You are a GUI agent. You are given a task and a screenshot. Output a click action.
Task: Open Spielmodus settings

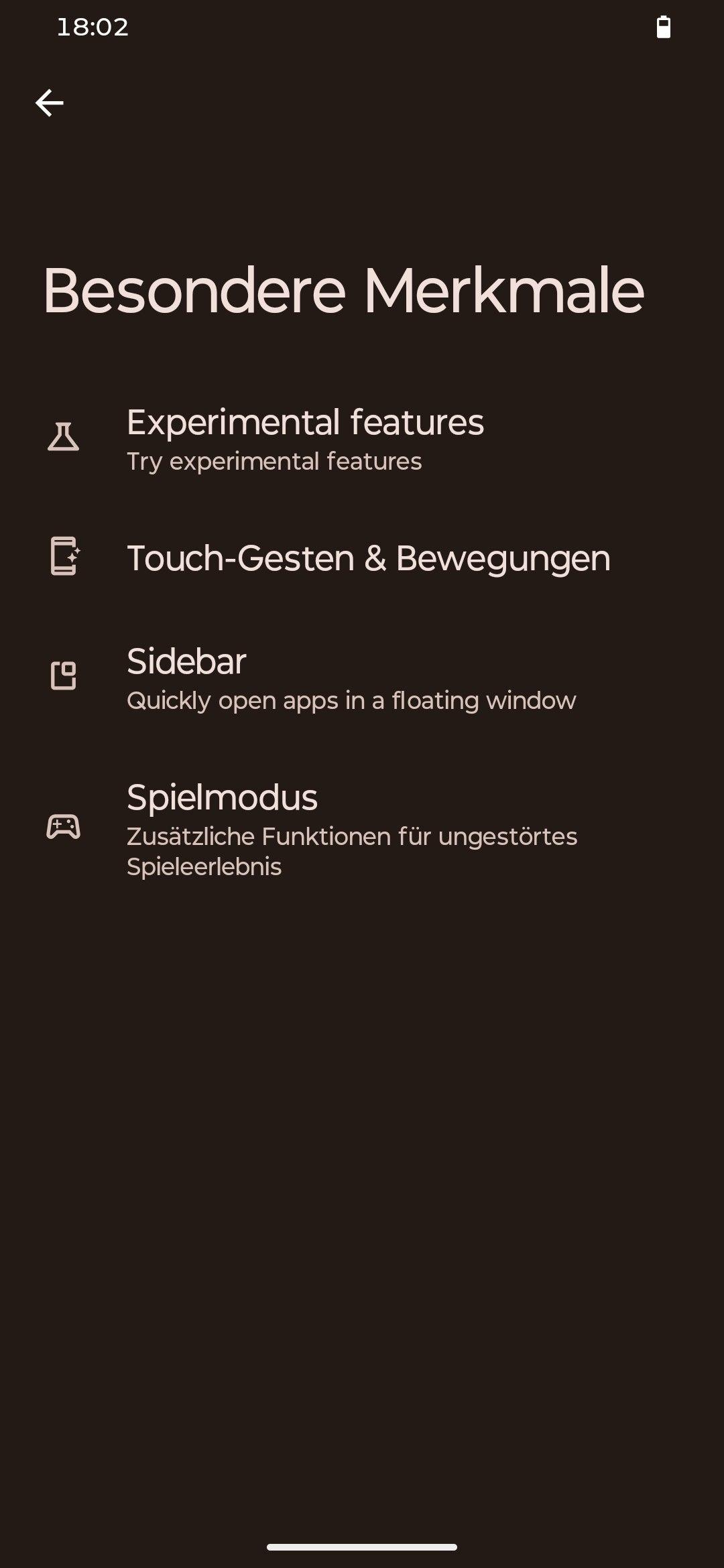pos(351,828)
